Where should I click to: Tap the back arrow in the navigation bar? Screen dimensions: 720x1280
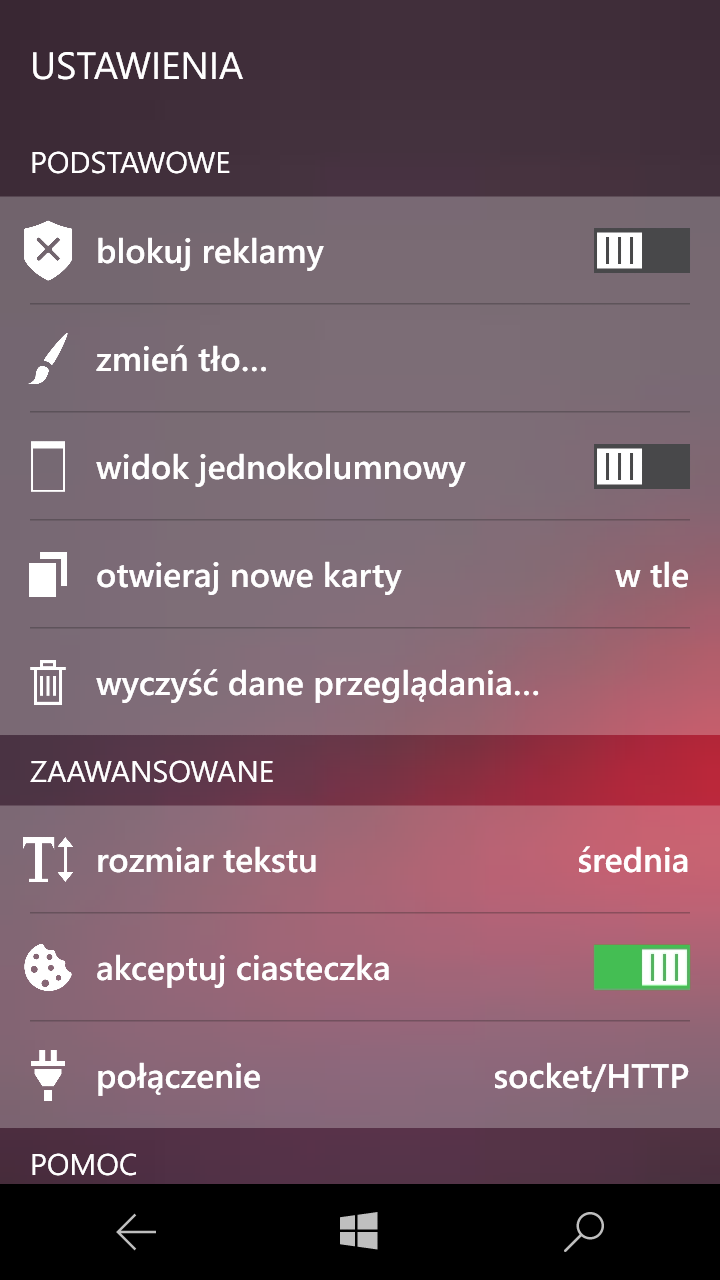tap(137, 1232)
